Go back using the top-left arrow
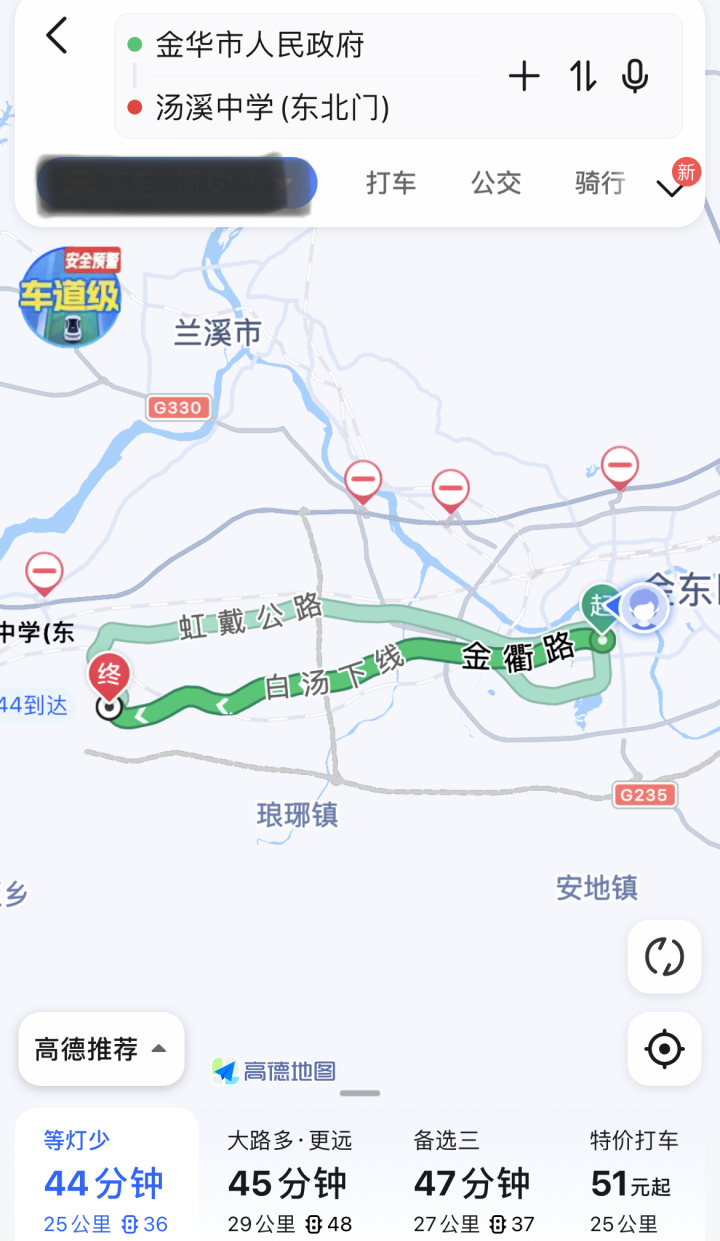The height and width of the screenshot is (1241, 720). pyautogui.click(x=57, y=37)
